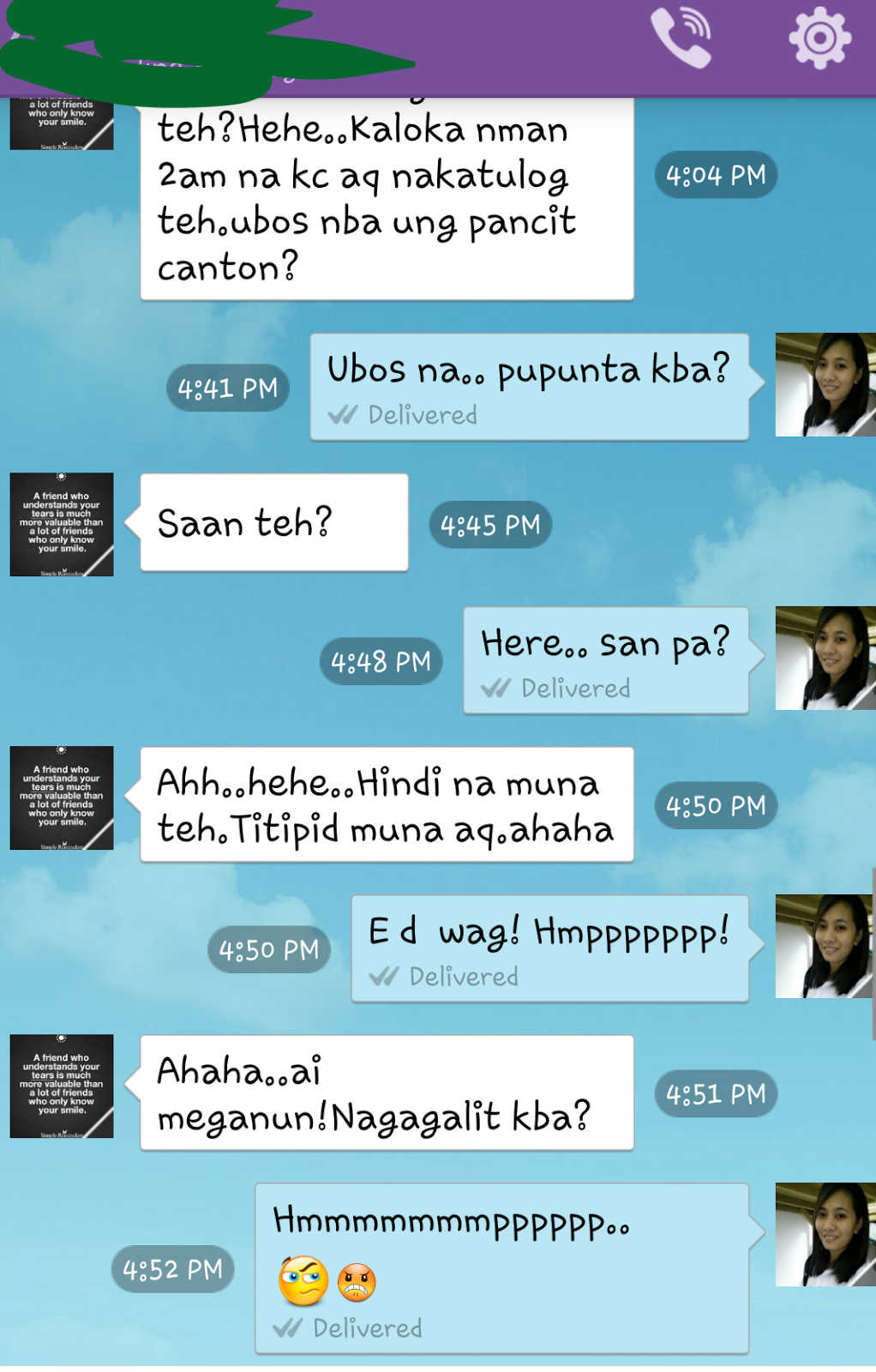Start a Viber call with this contact
Image resolution: width=876 pixels, height=1372 pixels.
point(681,38)
